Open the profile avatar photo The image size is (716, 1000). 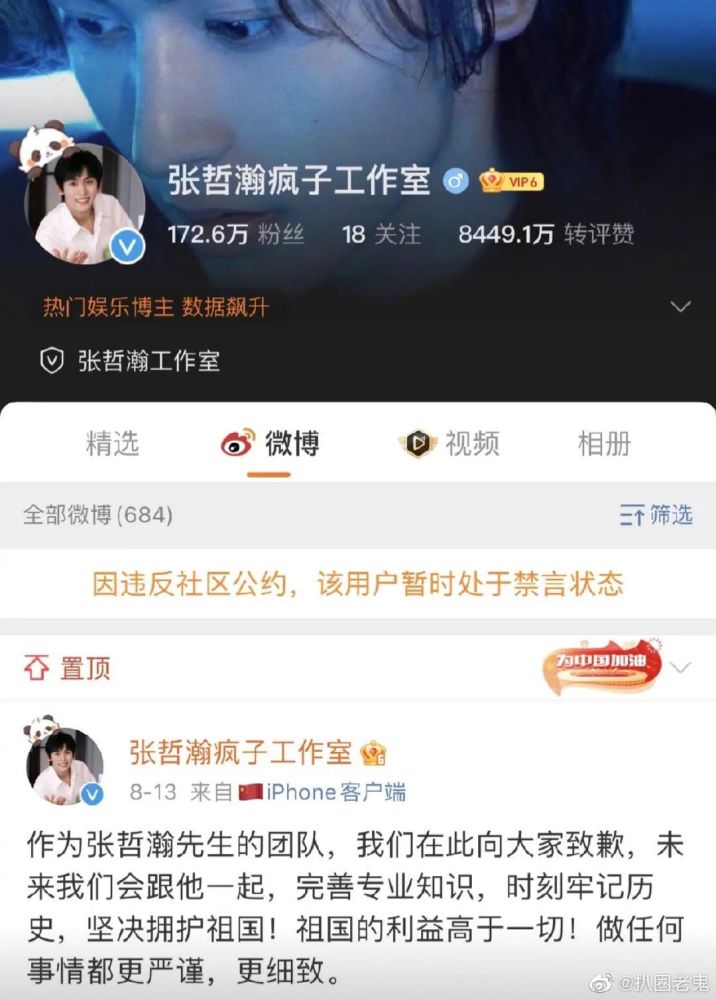(x=85, y=204)
